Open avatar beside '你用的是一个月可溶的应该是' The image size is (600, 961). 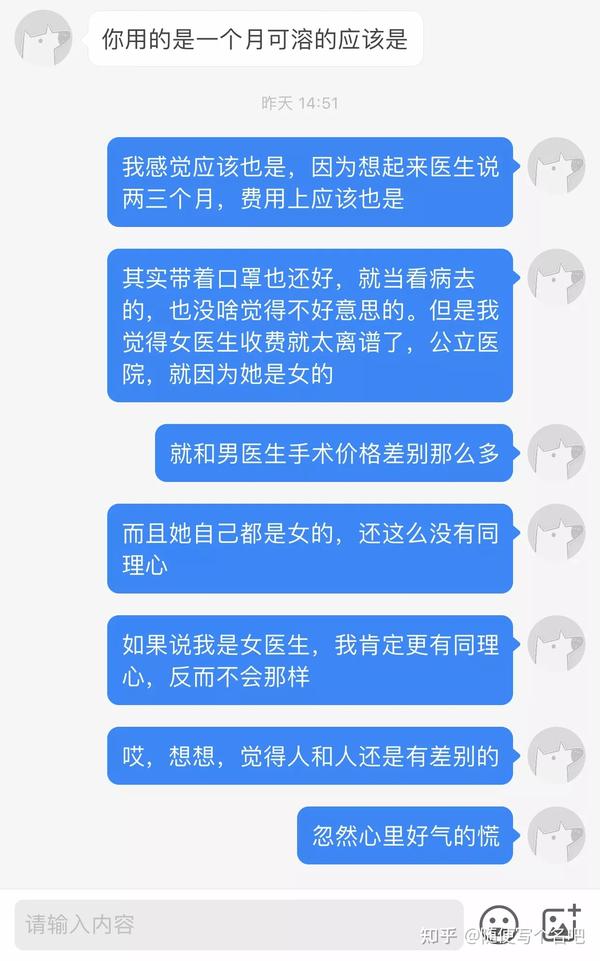(43, 39)
